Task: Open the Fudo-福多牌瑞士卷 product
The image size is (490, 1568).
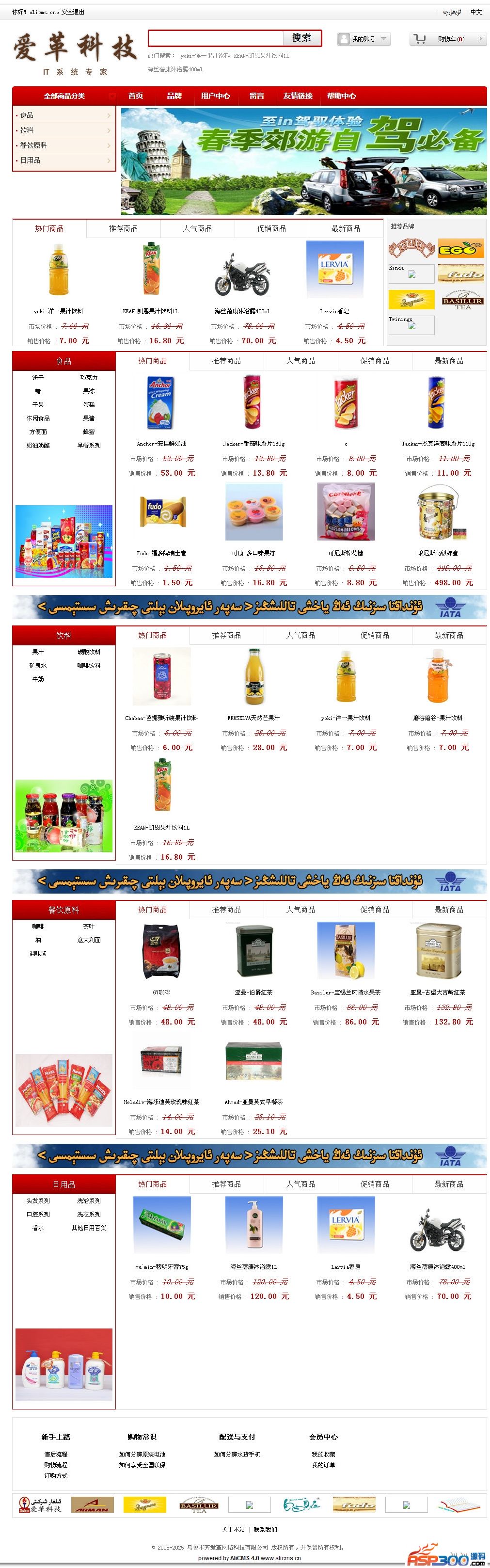Action: (161, 553)
